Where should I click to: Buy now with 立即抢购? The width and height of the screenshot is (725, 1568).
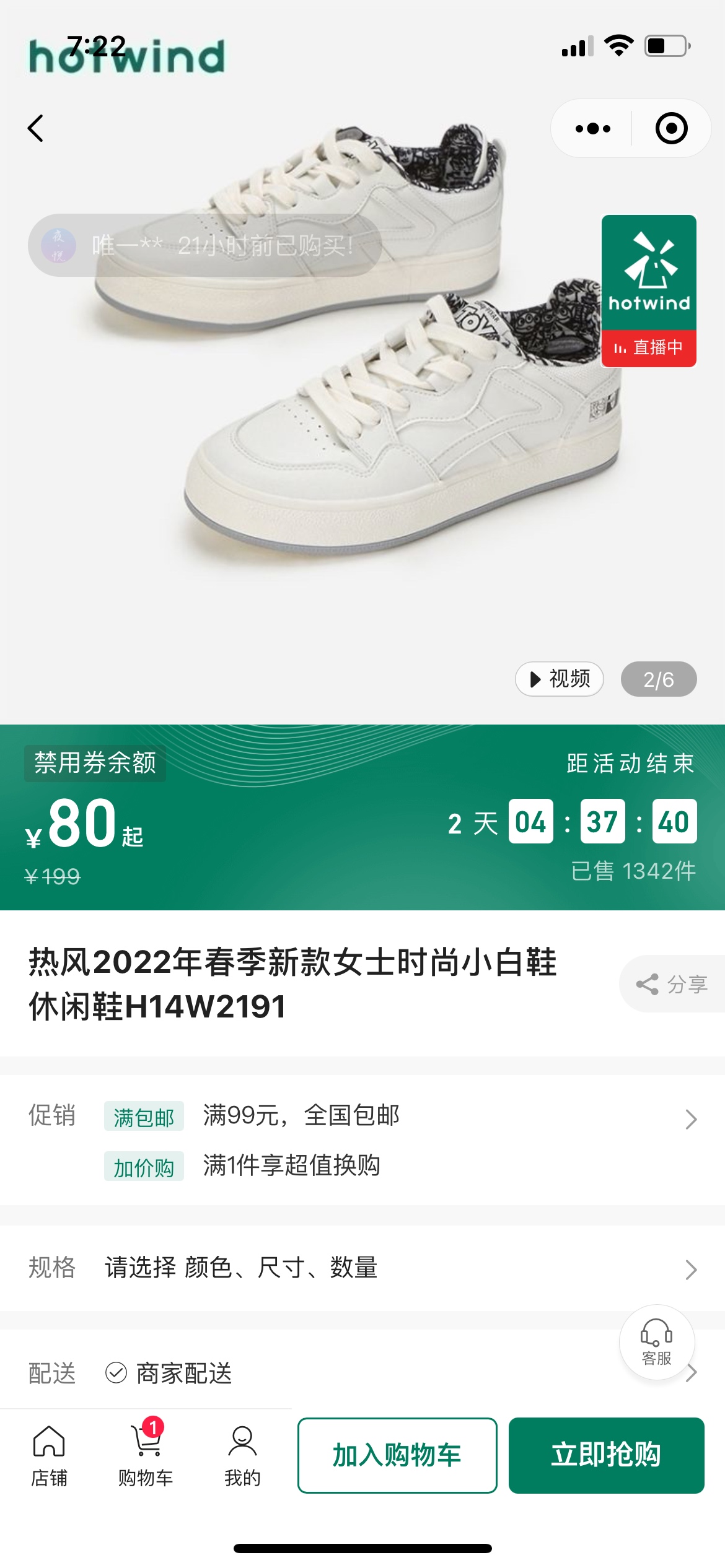click(606, 1455)
